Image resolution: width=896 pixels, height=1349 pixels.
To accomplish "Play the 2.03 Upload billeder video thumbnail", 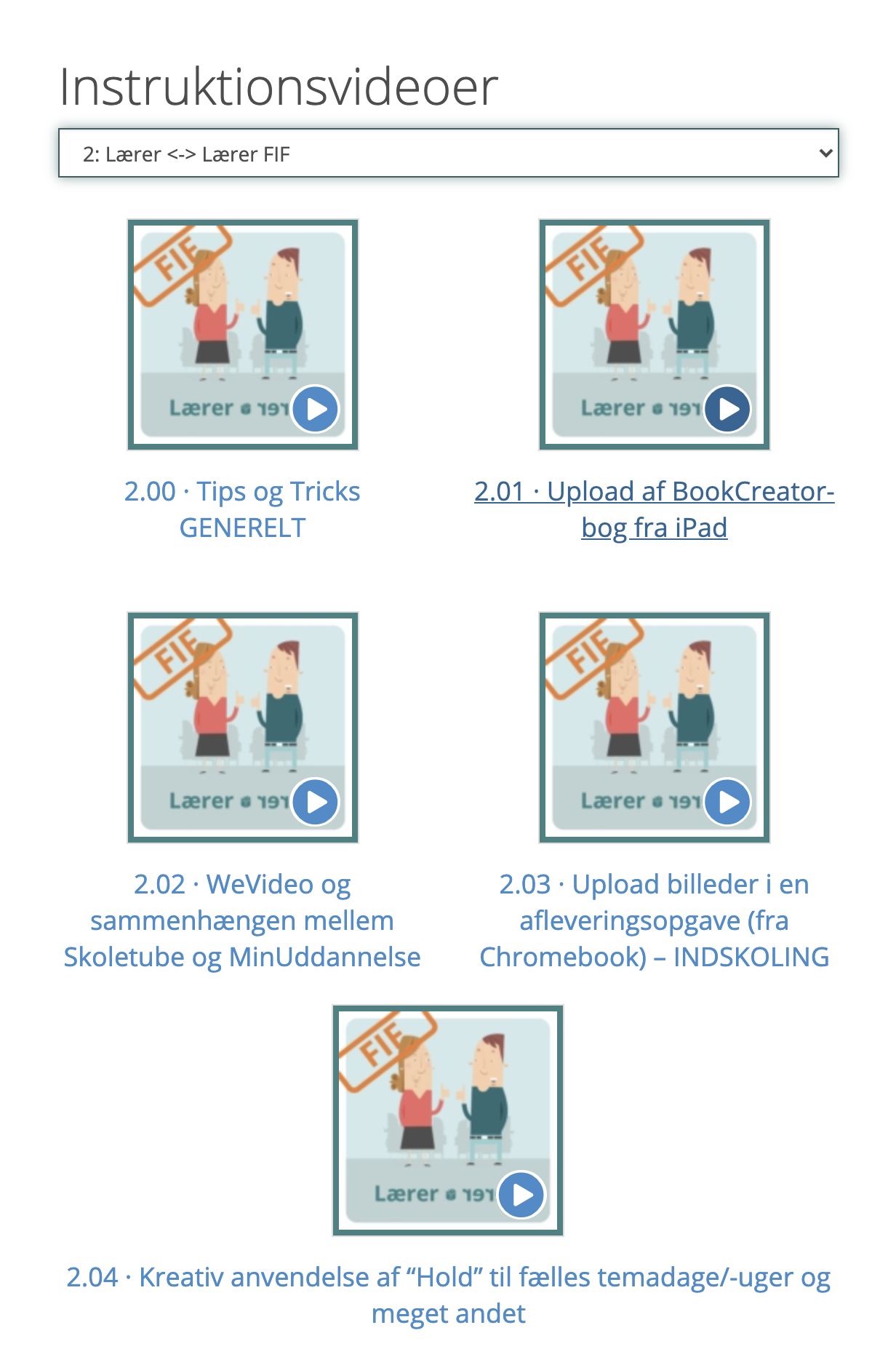I will pos(654,728).
